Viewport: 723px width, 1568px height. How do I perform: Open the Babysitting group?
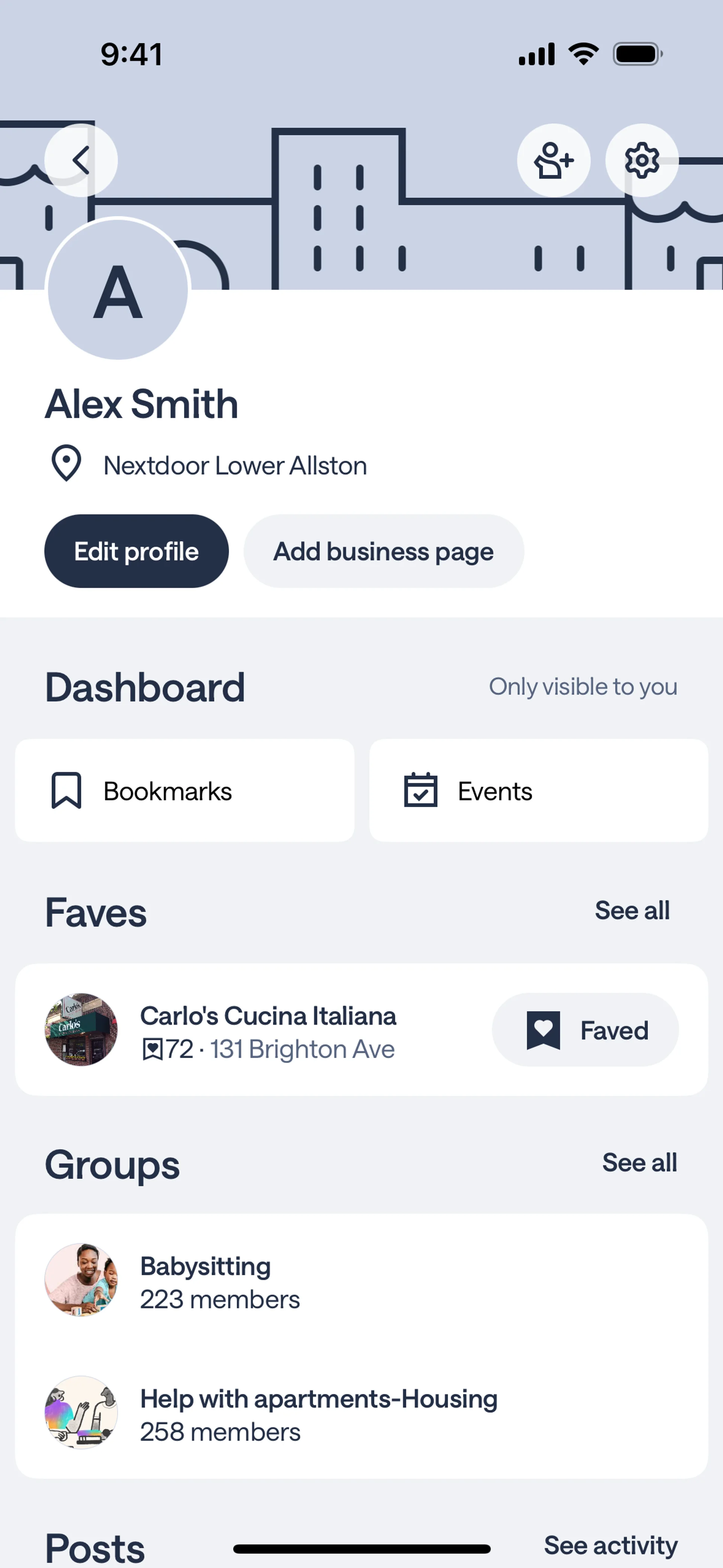tap(206, 1281)
